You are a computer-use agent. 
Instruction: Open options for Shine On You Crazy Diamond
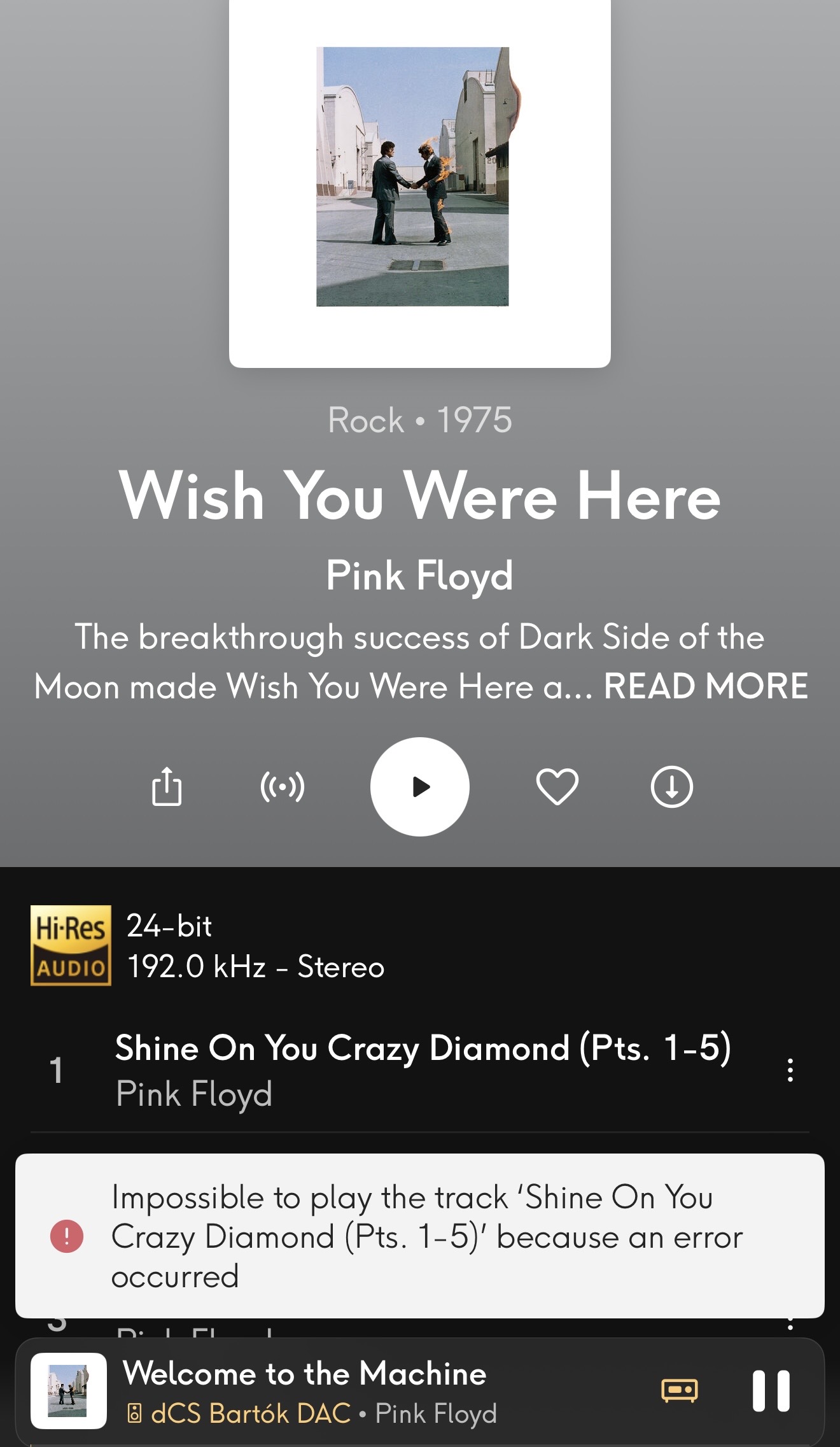[x=790, y=1070]
